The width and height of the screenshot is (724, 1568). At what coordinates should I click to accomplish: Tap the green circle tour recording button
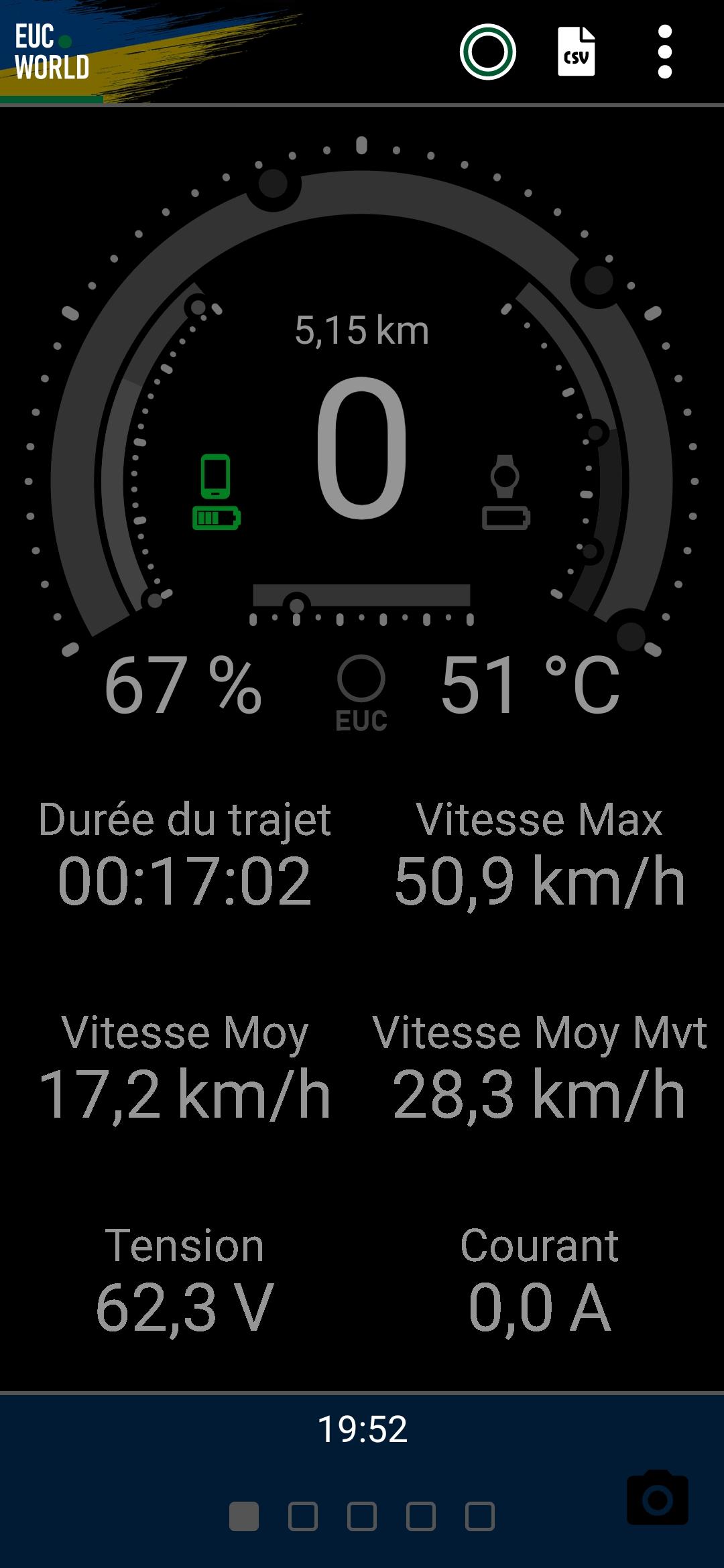tap(487, 52)
